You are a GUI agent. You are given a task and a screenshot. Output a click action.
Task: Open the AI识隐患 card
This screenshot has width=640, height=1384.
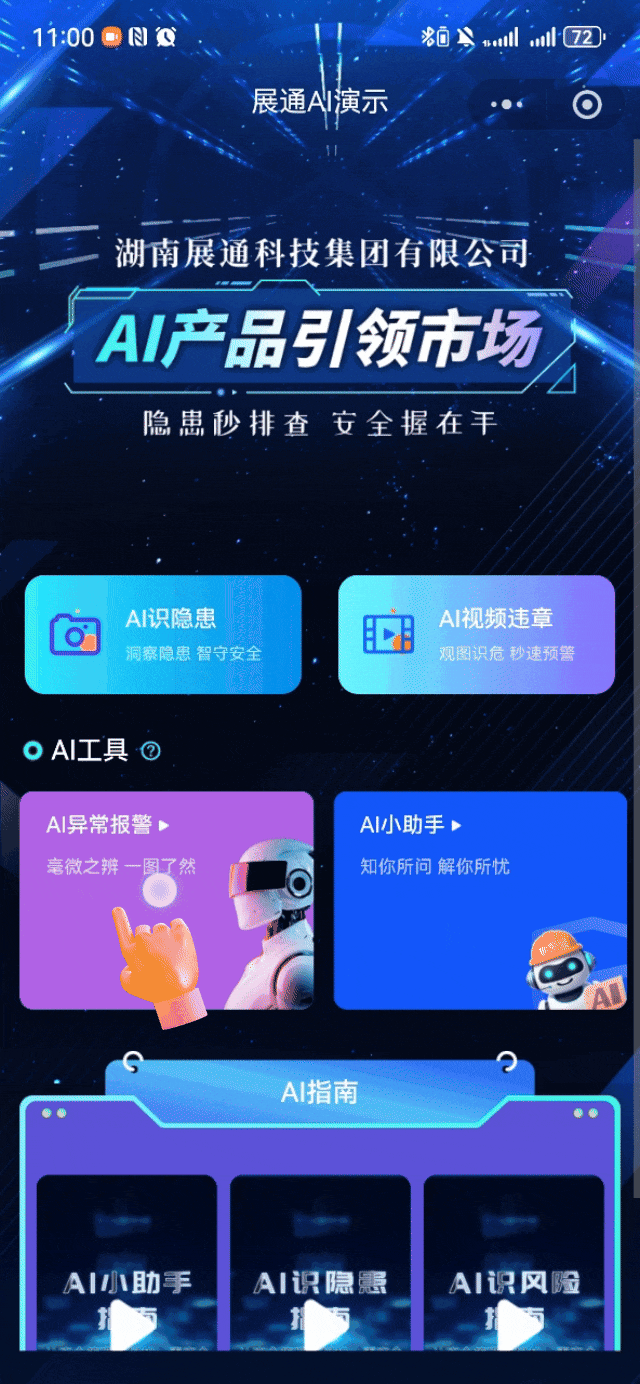[163, 634]
